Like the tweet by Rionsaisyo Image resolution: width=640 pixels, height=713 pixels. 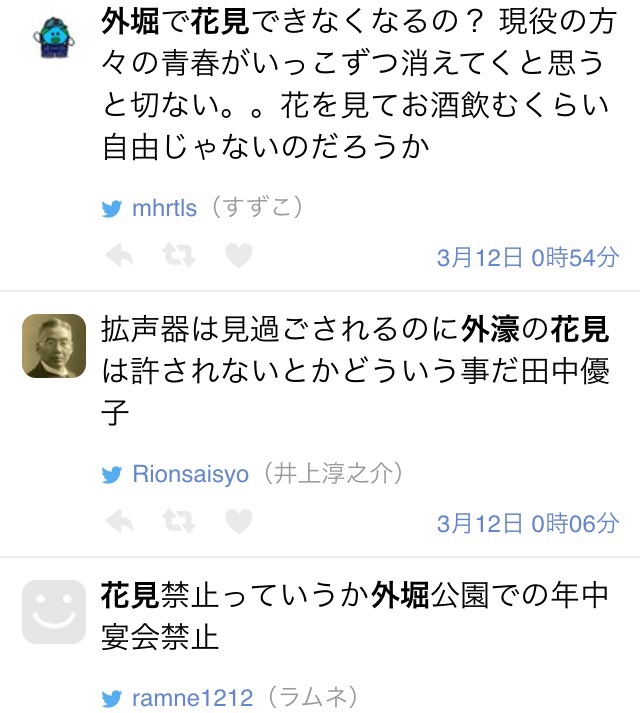(x=238, y=521)
